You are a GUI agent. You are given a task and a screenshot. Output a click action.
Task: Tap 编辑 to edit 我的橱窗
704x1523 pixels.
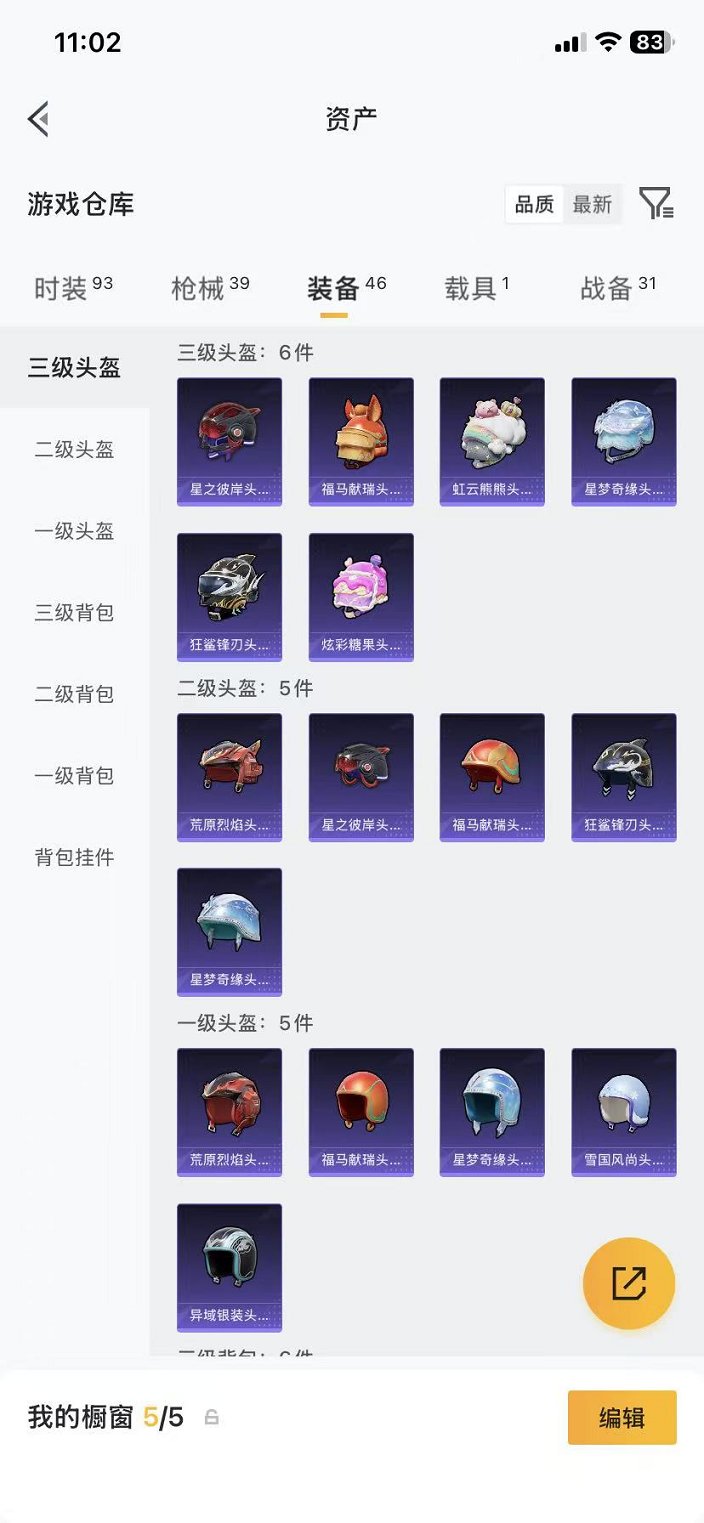[621, 1417]
